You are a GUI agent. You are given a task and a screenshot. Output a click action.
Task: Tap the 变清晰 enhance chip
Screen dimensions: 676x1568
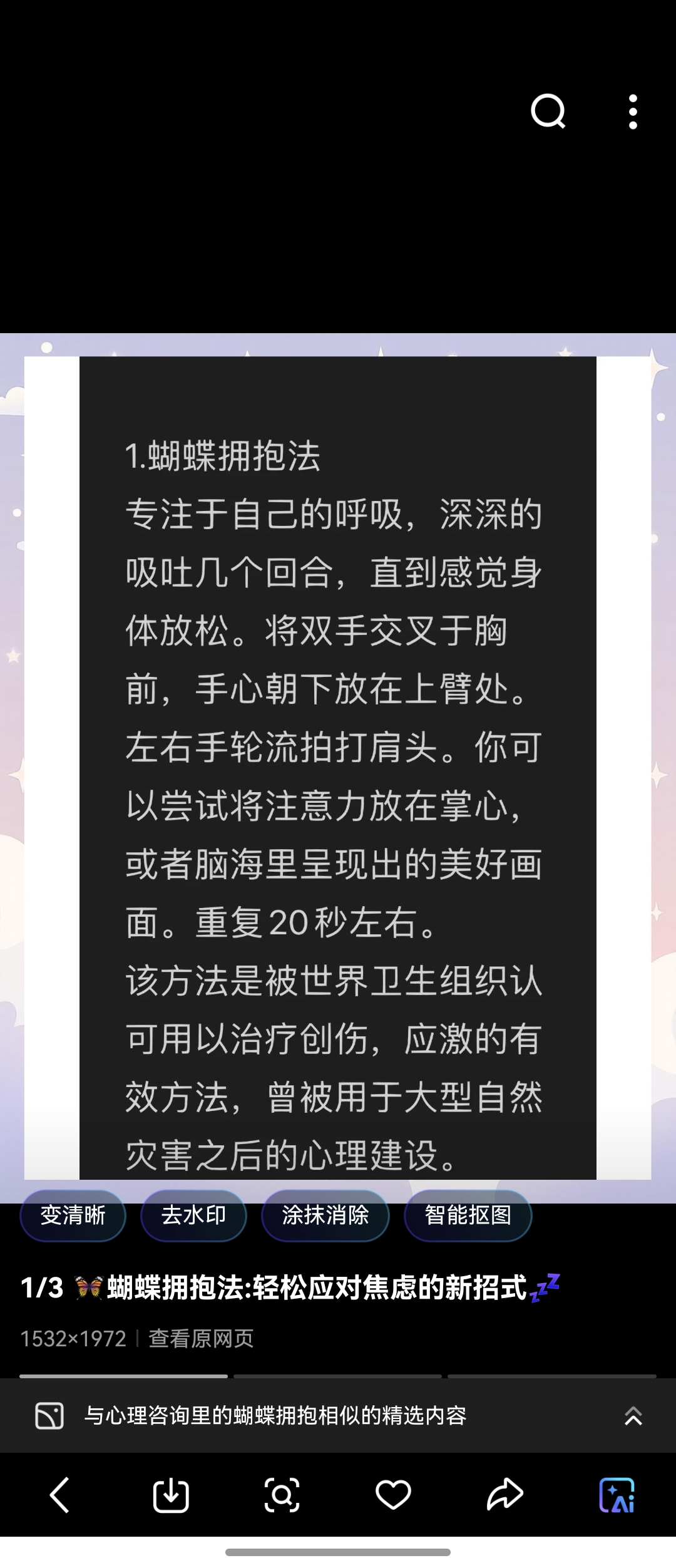(x=73, y=1215)
